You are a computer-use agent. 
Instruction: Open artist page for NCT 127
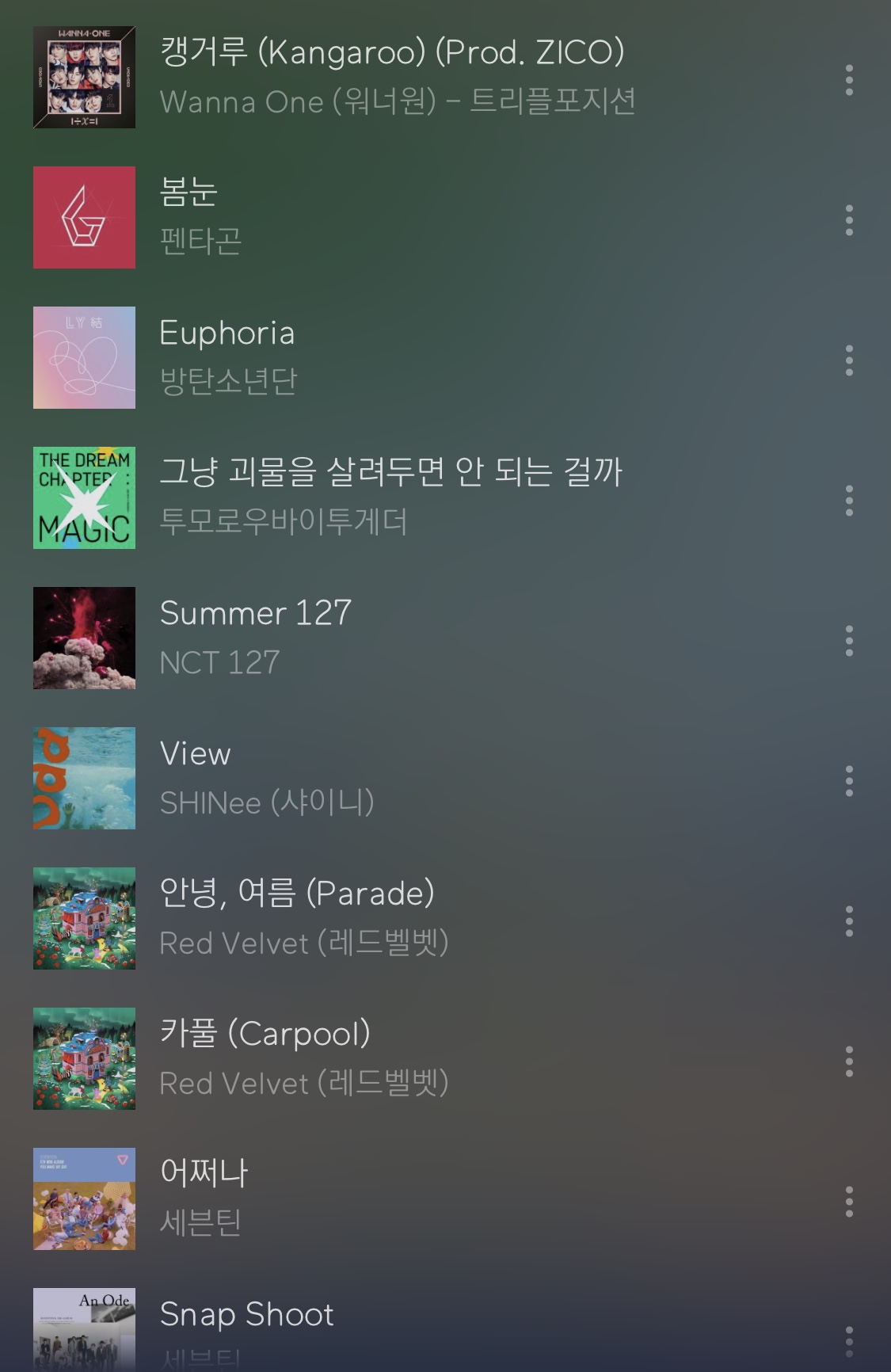coord(219,664)
